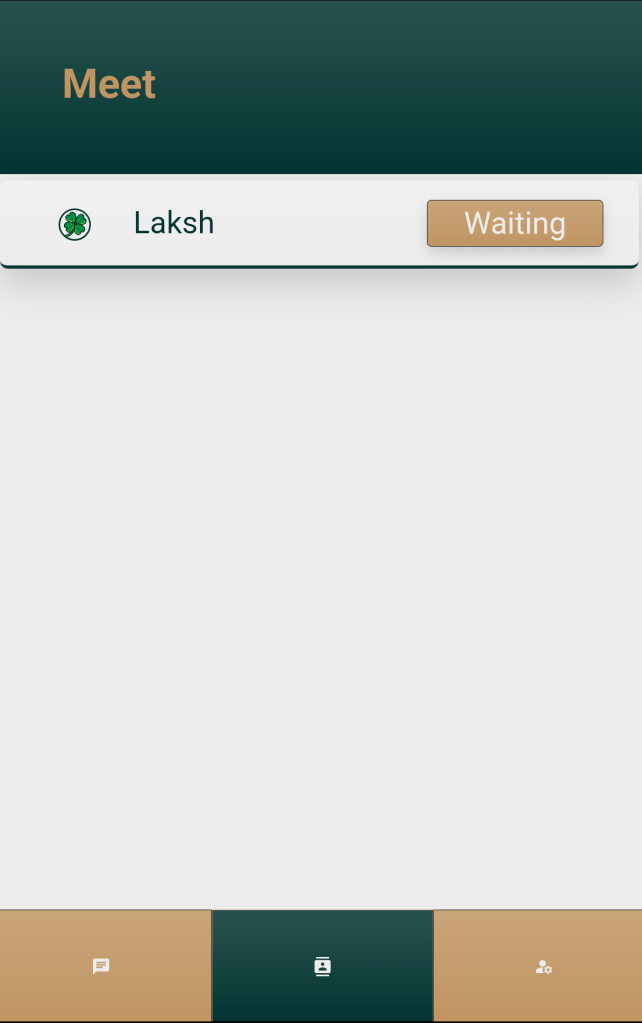Open the profile settings tab
642x1023 pixels.
point(543,966)
